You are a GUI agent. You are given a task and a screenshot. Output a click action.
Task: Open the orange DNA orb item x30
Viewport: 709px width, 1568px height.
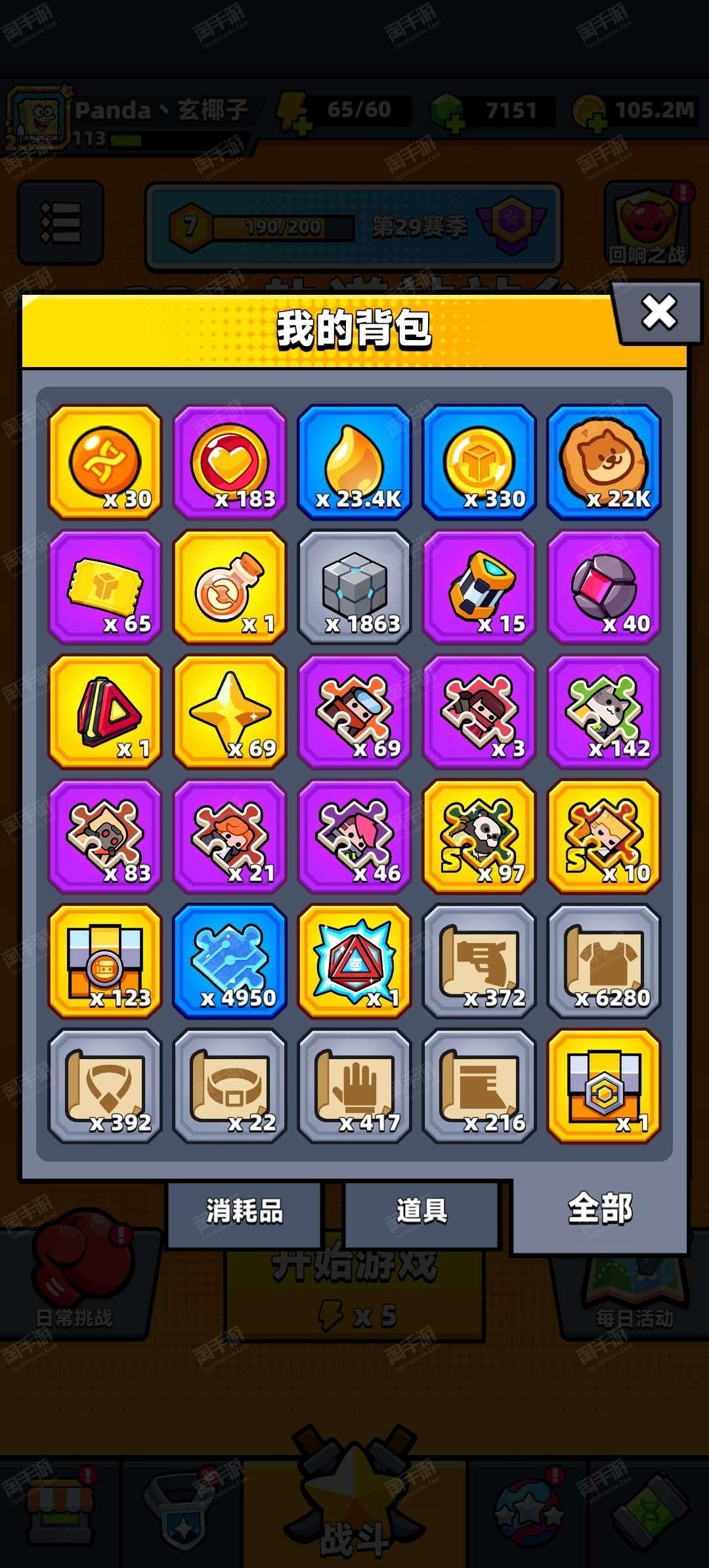105,462
